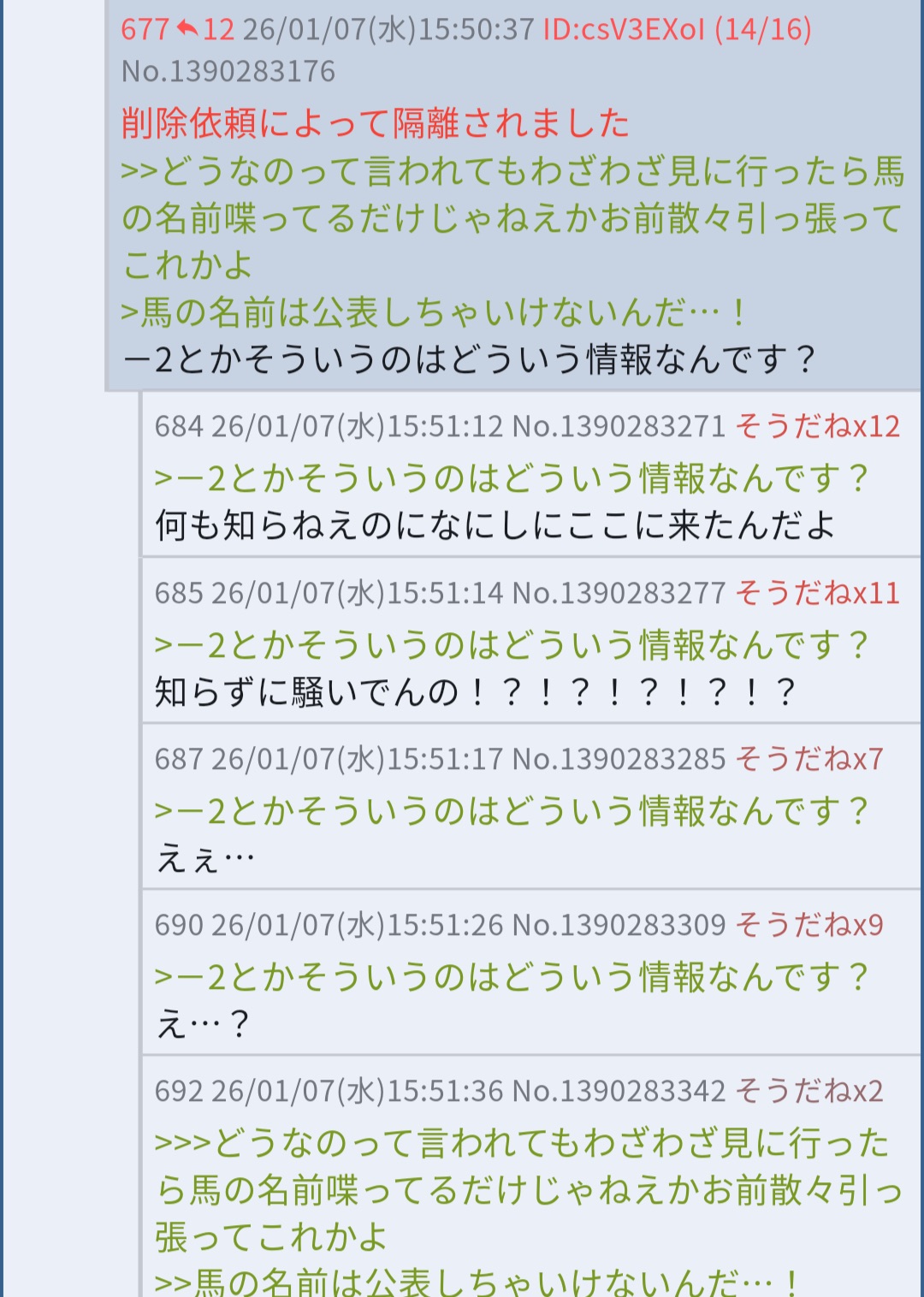
Task: Tap そうだねx11 on post 685
Action: point(817,593)
